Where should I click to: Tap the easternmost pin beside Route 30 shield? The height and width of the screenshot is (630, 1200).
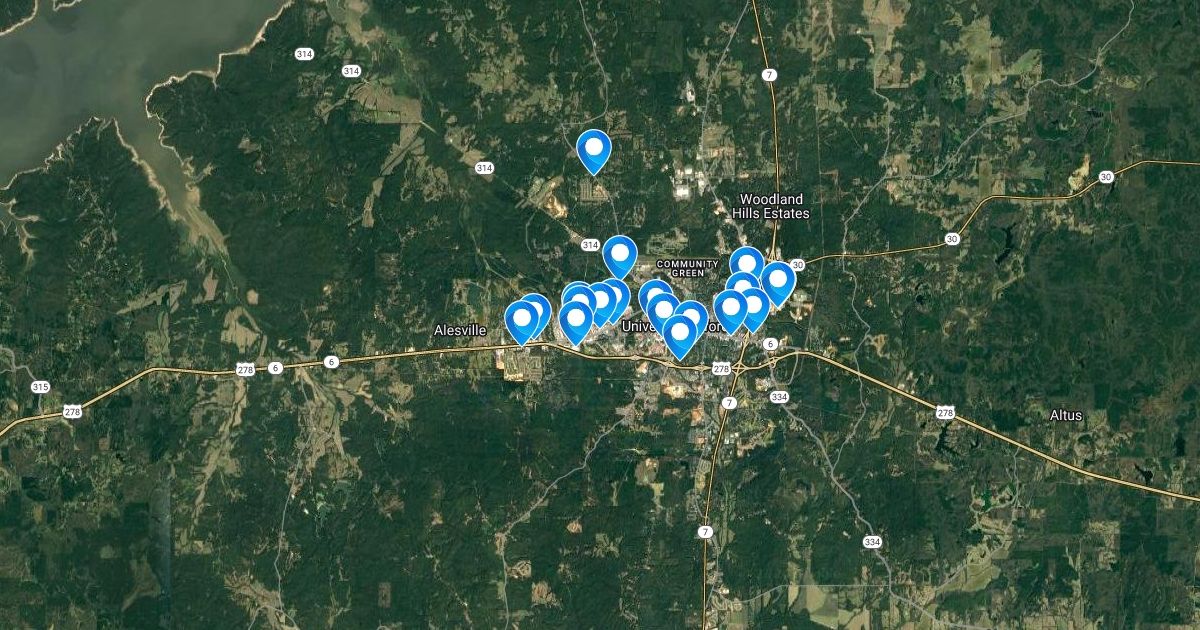pyautogui.click(x=778, y=281)
